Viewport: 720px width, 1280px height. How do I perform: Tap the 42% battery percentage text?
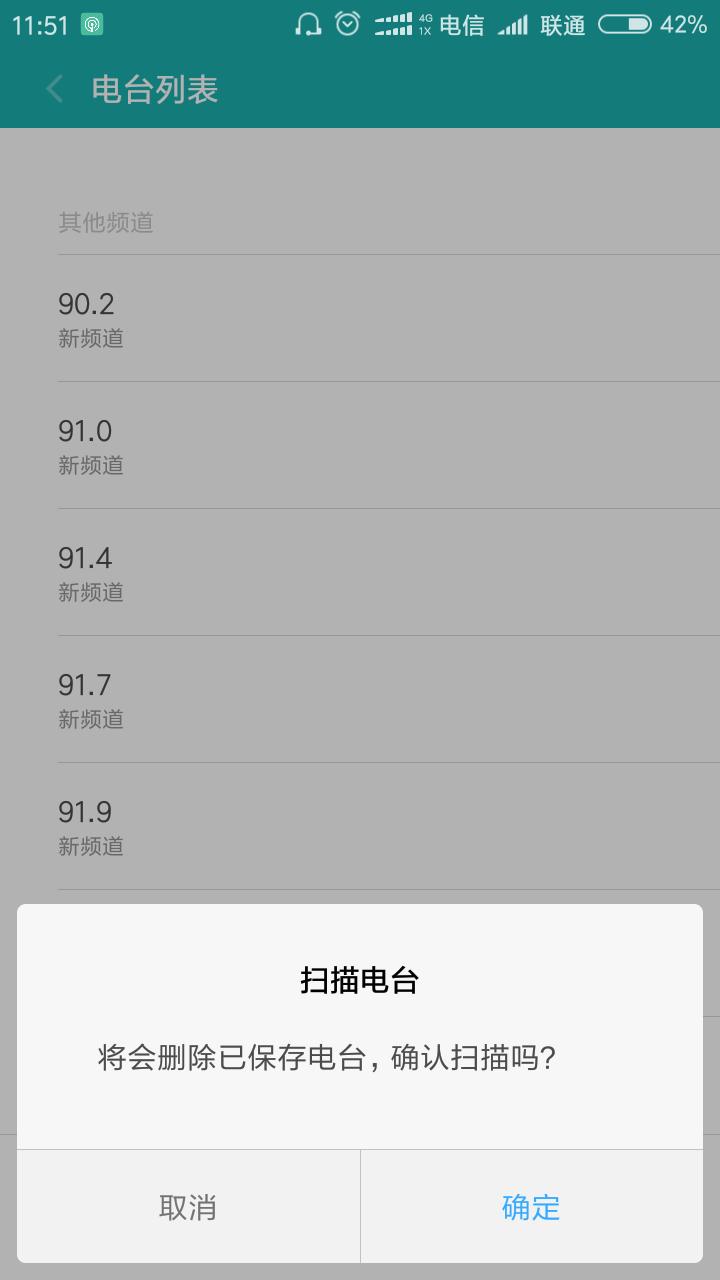(x=682, y=24)
